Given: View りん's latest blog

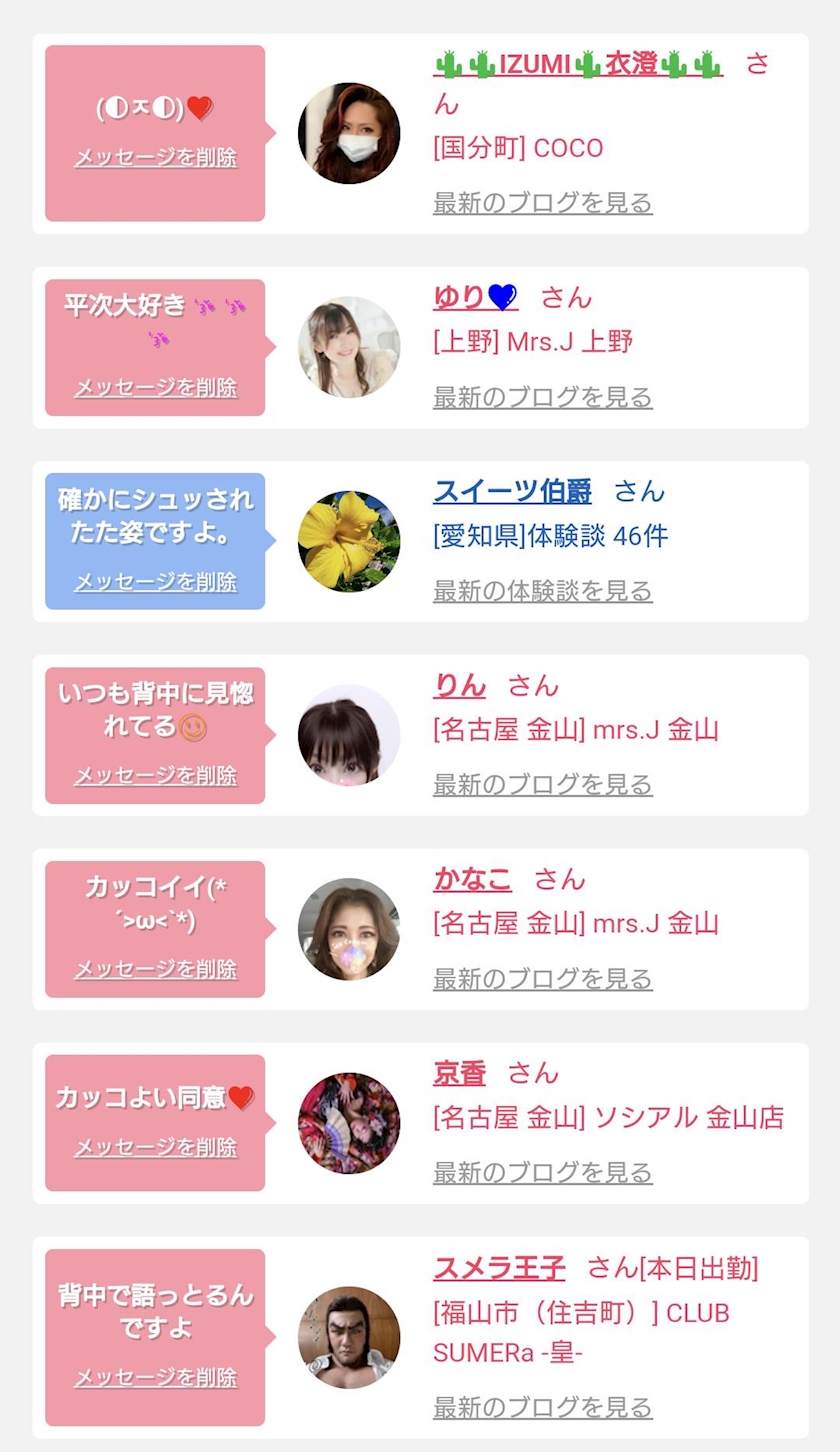Looking at the screenshot, I should click(x=542, y=785).
